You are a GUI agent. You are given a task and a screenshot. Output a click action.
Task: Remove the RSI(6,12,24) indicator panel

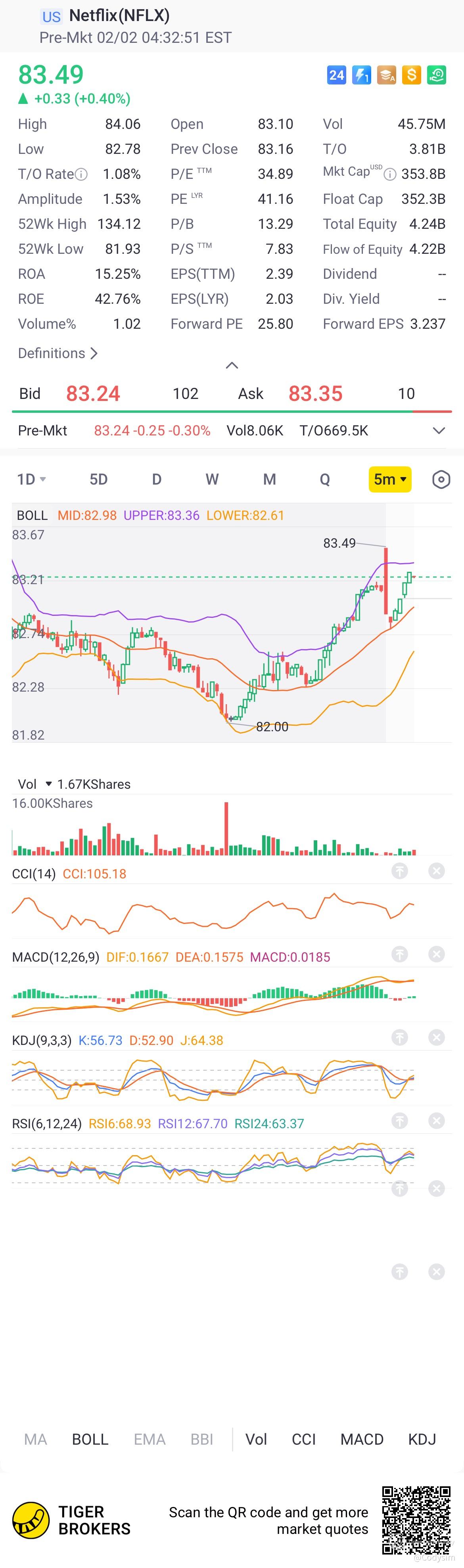437,1121
